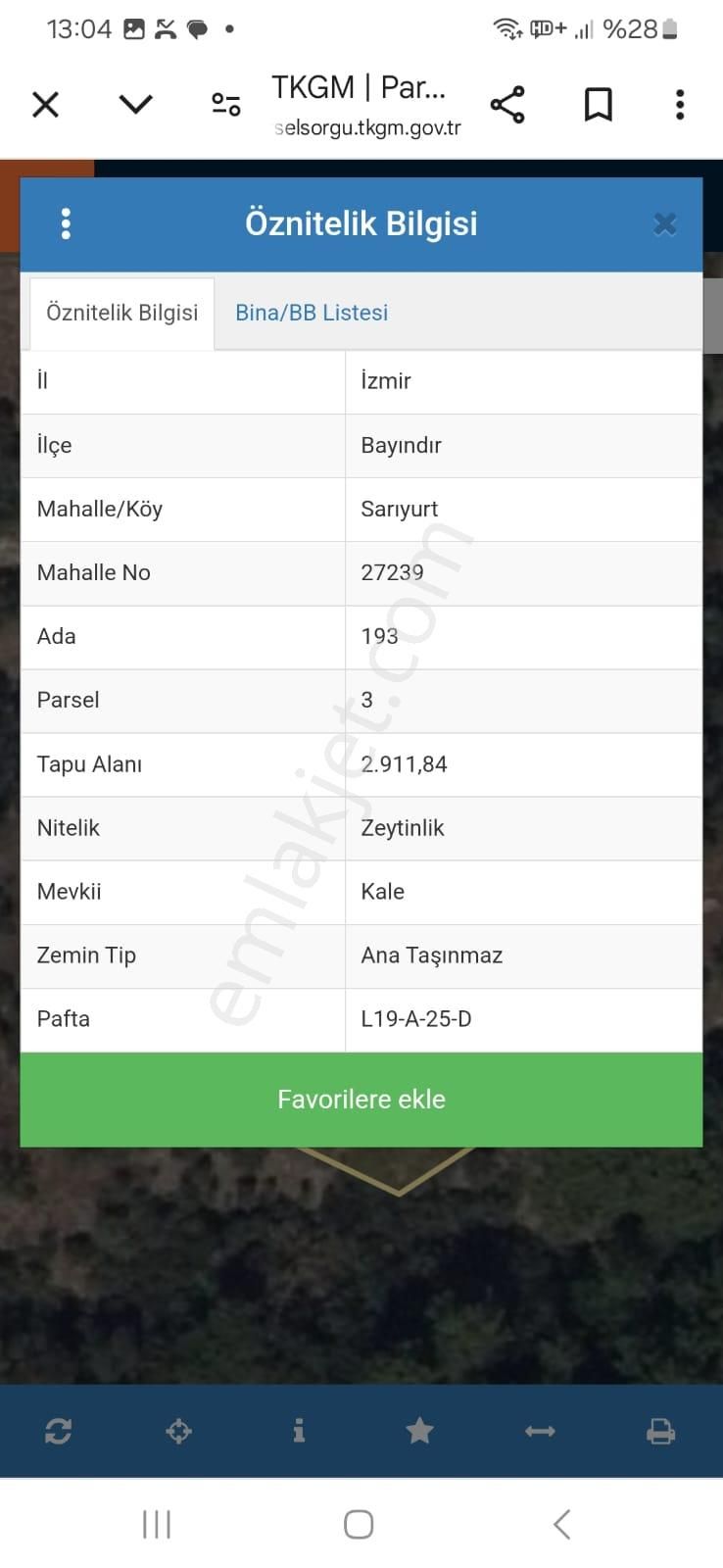723x1568 pixels.
Task: Bookmark the current page
Action: click(x=597, y=103)
